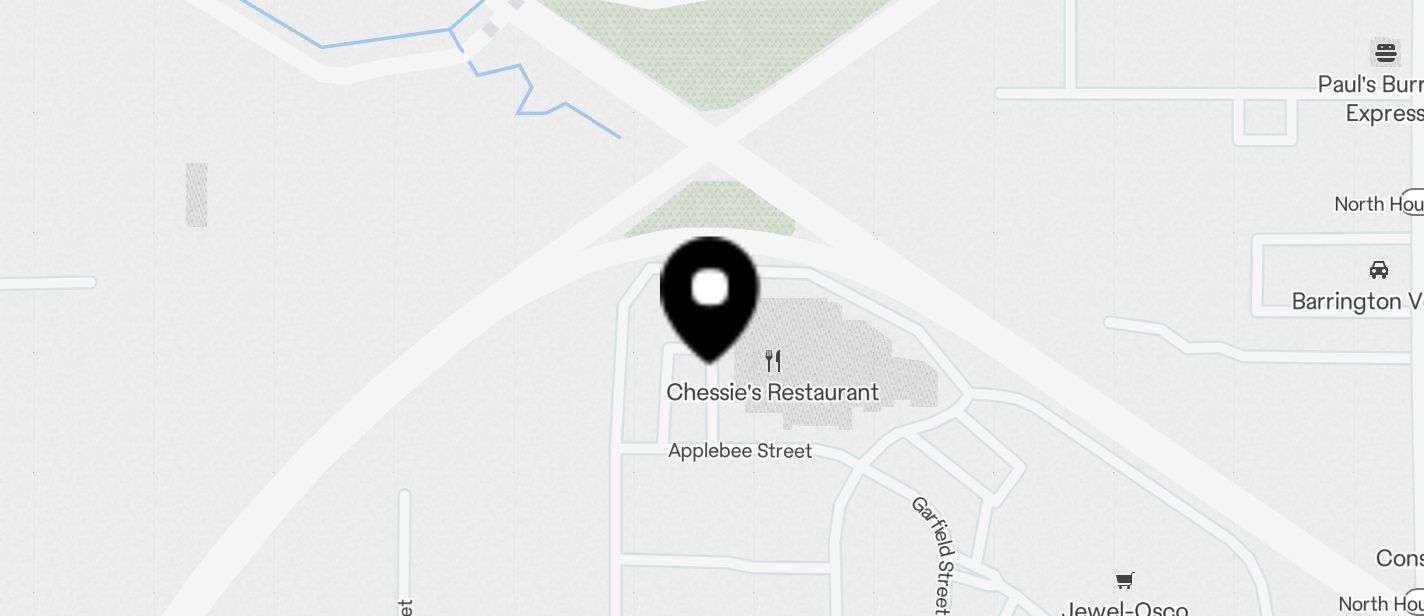The width and height of the screenshot is (1424, 616).
Task: Select the Barrington car marker
Action: click(1378, 270)
